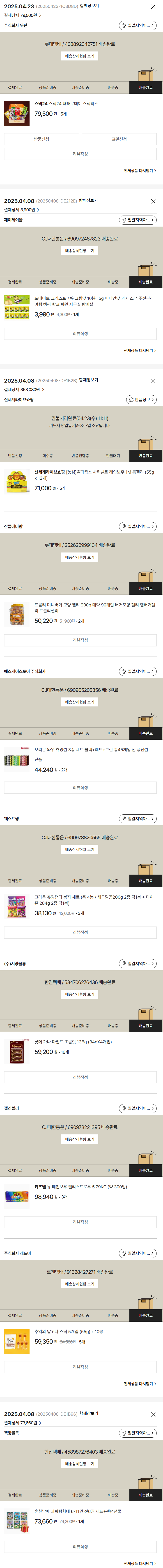Image resolution: width=163 pixels, height=1568 pixels.
Task: Tap 반품신청 for the 스낵24 item
Action: [x=41, y=139]
